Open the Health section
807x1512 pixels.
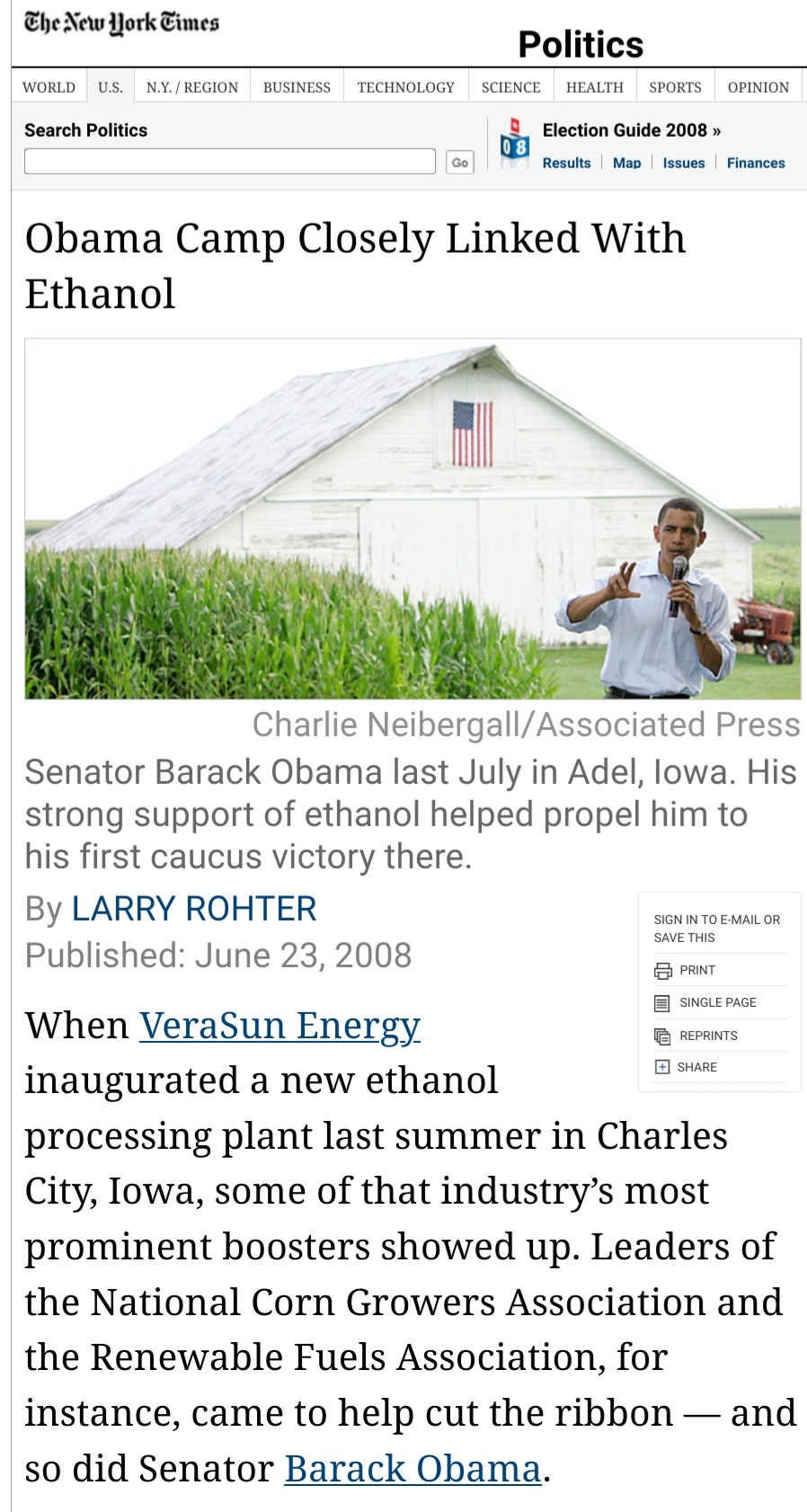[x=595, y=87]
